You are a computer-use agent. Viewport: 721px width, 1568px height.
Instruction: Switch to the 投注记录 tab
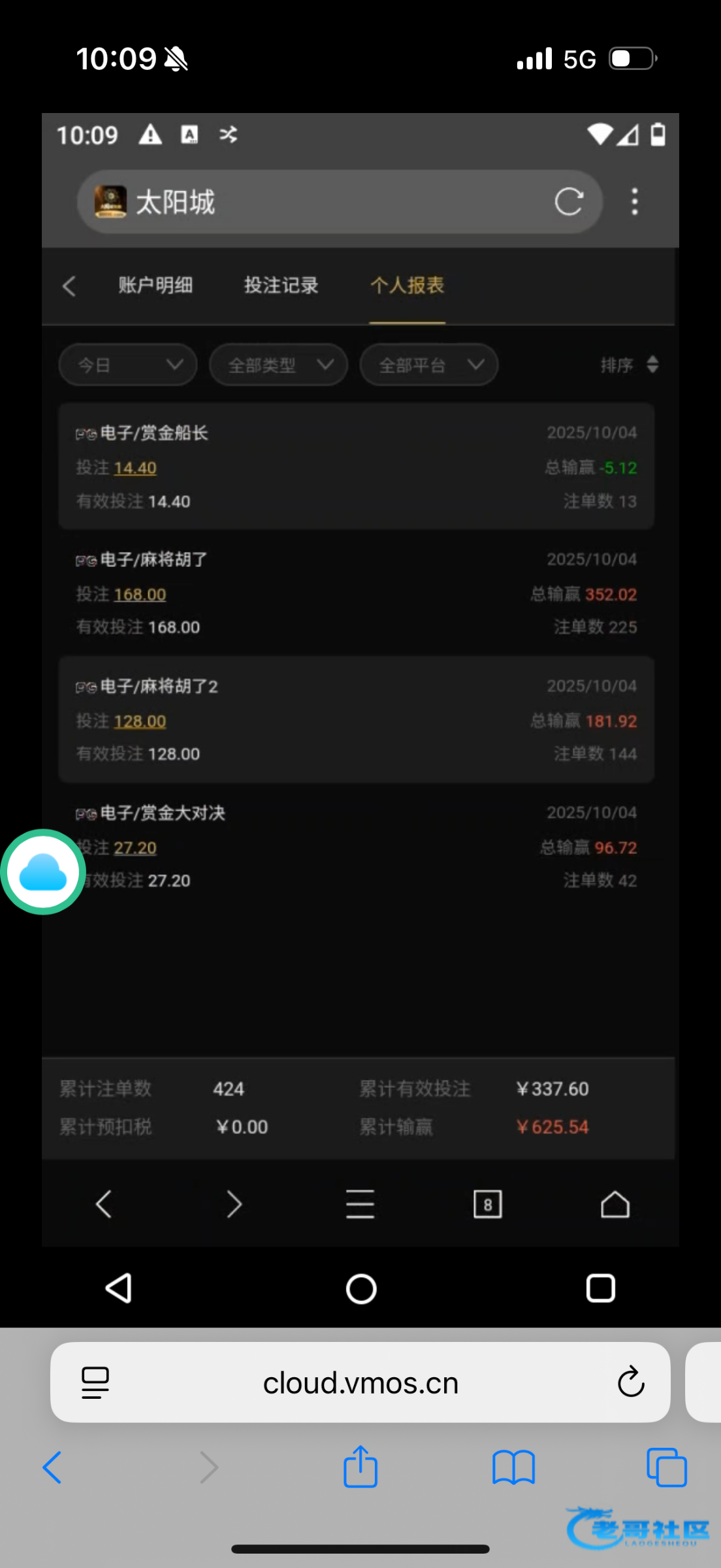281,286
